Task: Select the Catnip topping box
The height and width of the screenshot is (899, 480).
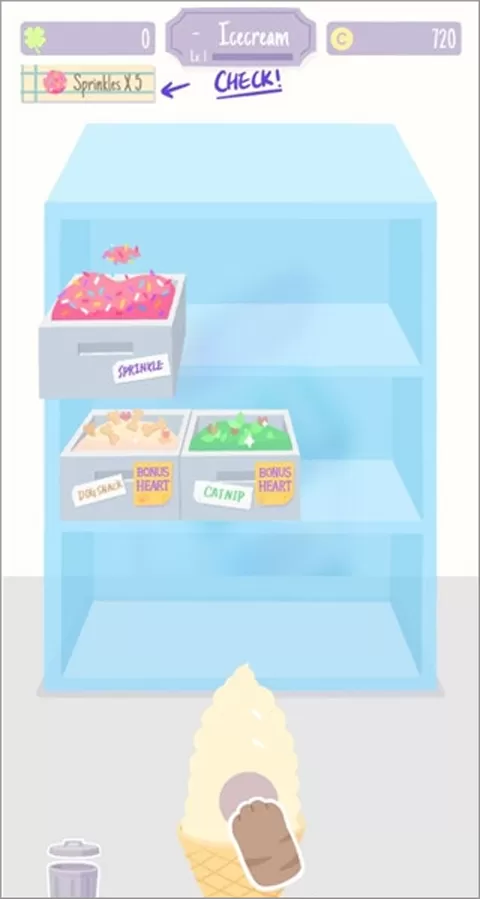Action: [x=241, y=465]
